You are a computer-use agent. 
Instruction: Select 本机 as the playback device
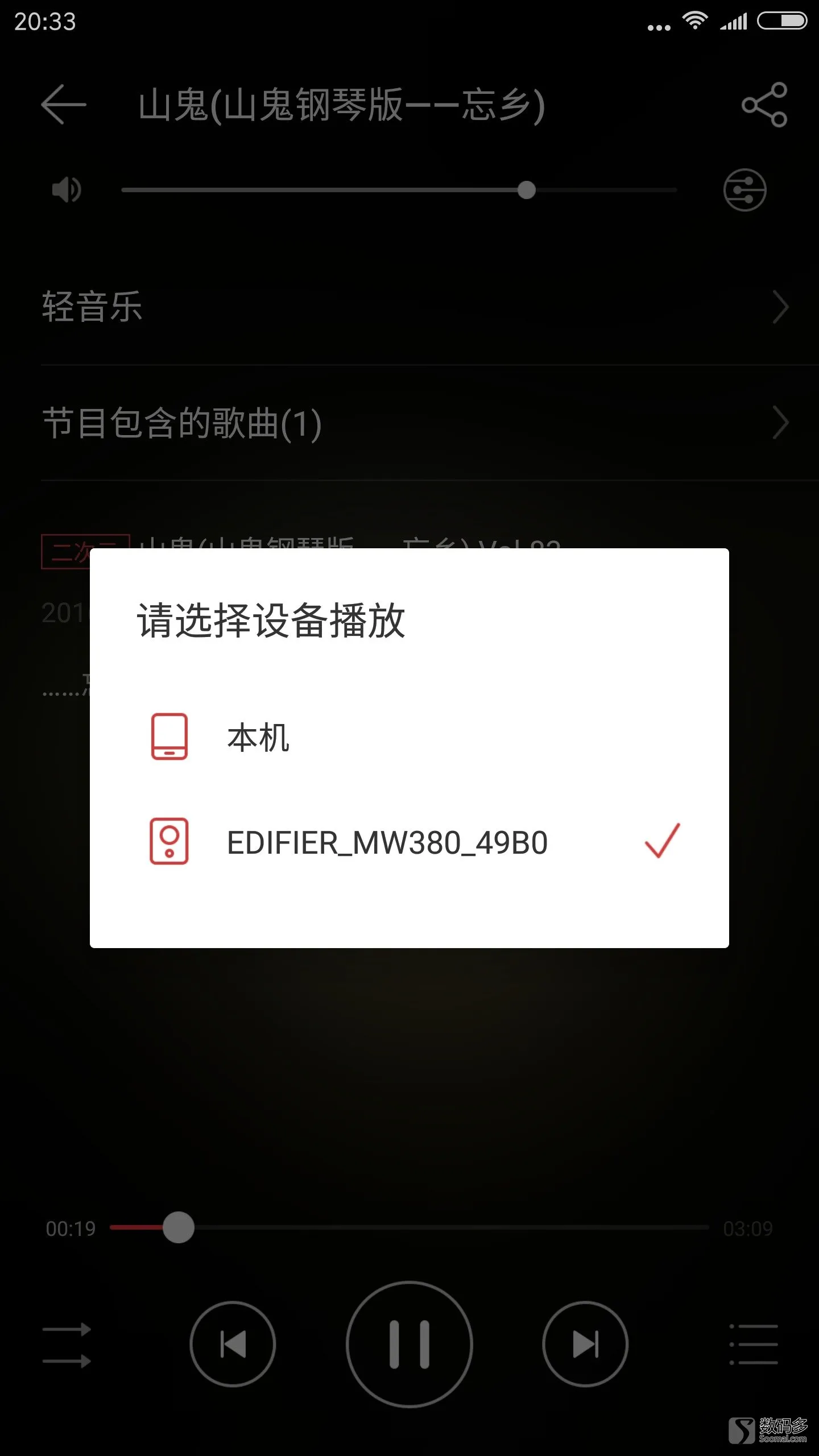coord(258,738)
